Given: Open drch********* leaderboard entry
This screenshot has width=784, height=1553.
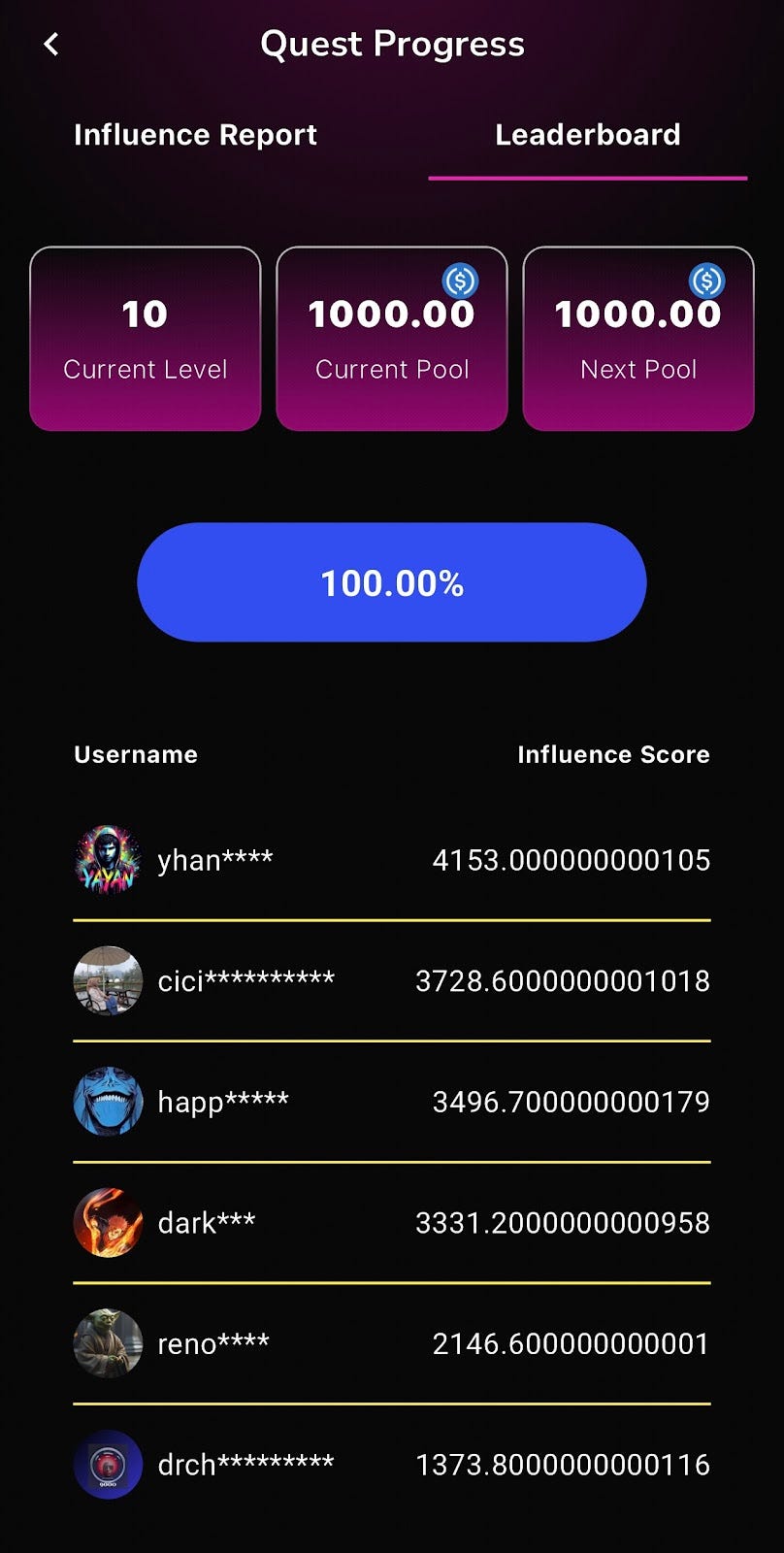Looking at the screenshot, I should click(x=391, y=1464).
